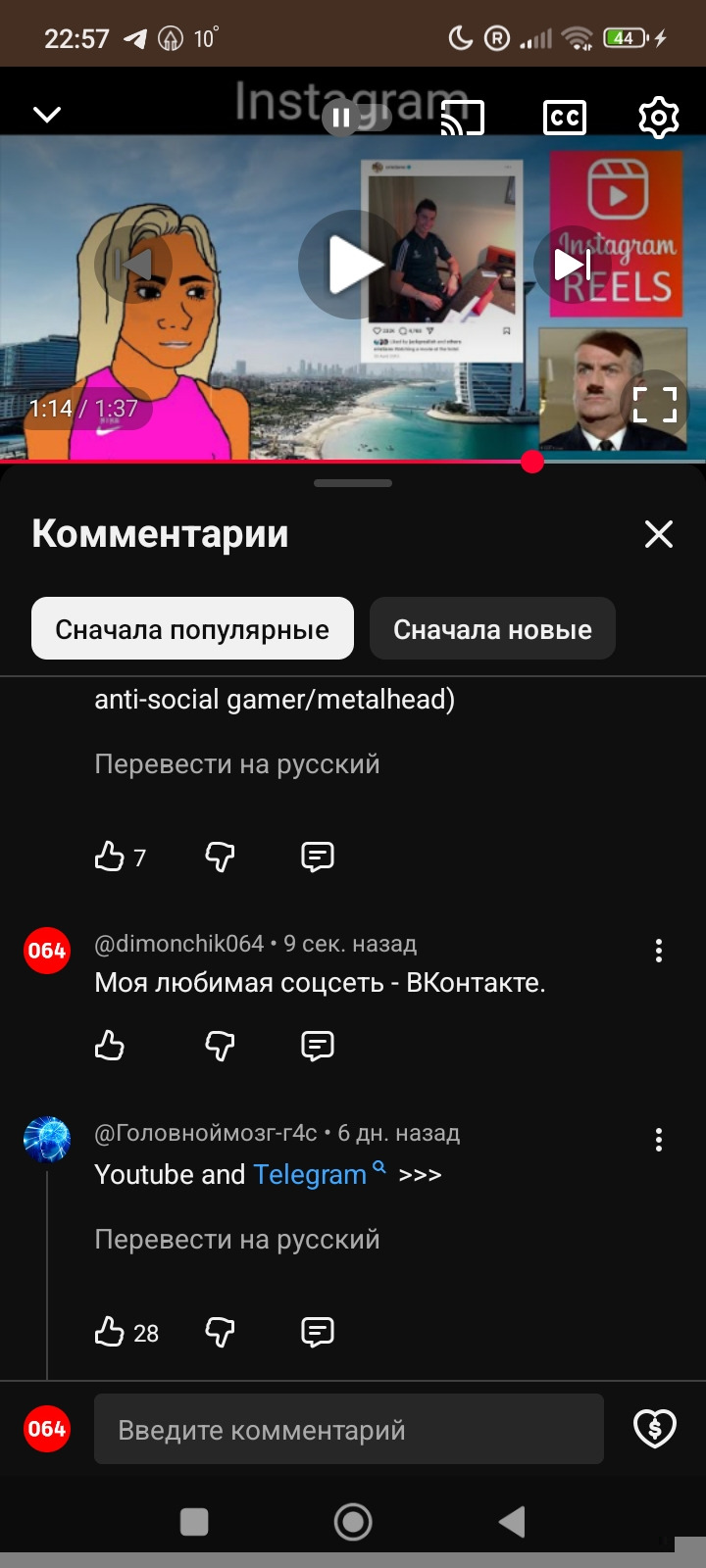Dislike the comment by @dimonchik064

220,1046
